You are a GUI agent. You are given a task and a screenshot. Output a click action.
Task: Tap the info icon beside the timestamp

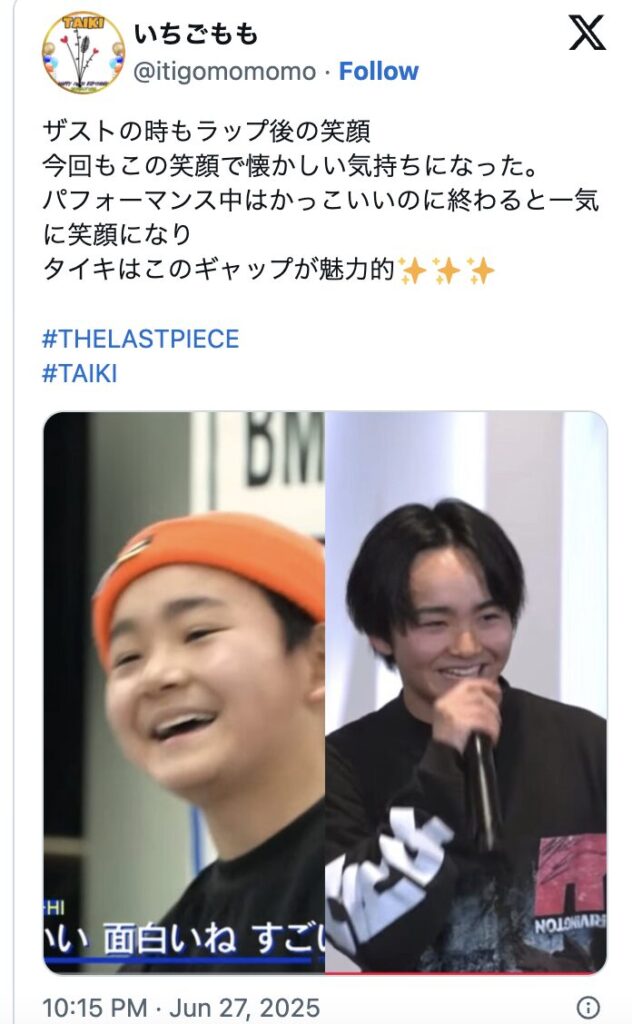pyautogui.click(x=590, y=1006)
